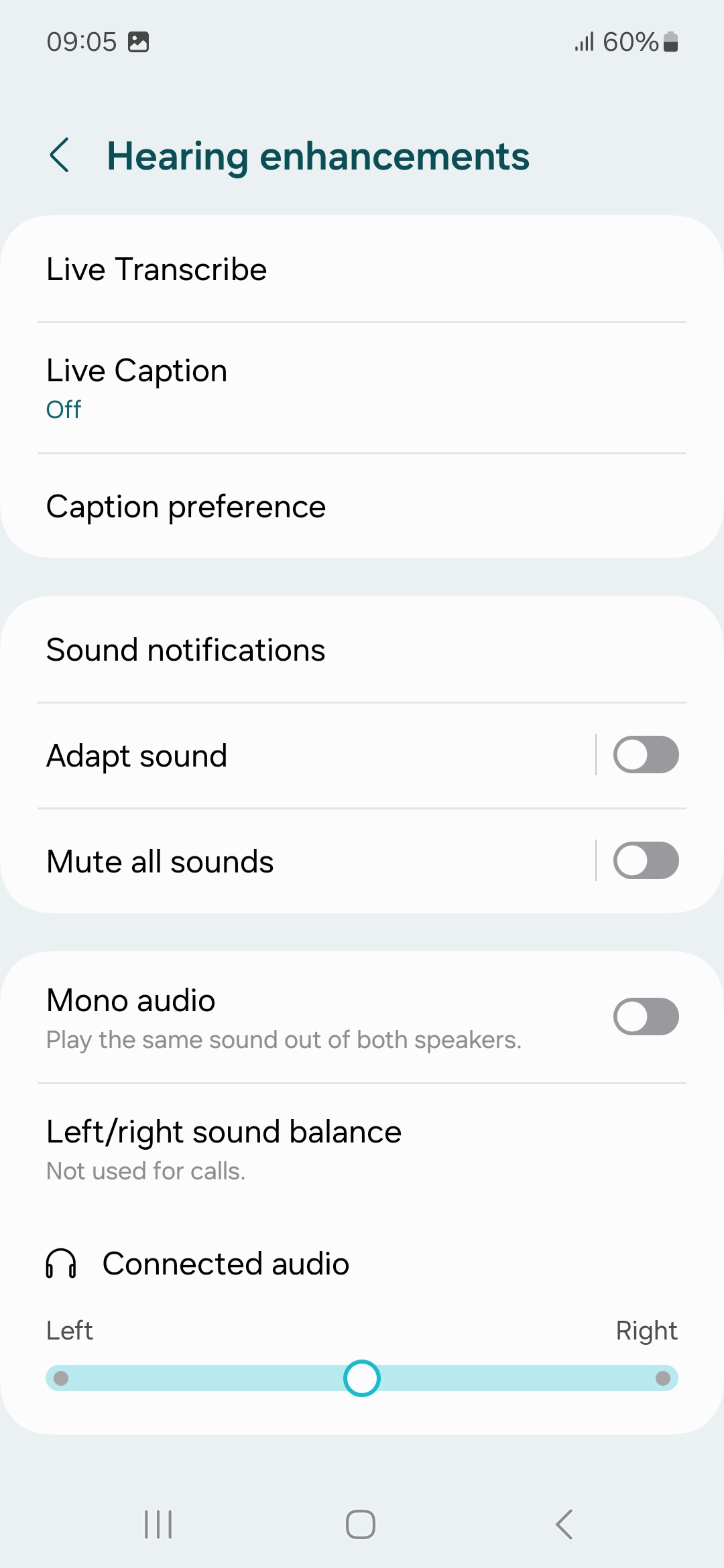Screen dimensions: 724x1568
Task: Set sound balance fully to the Right
Action: (x=663, y=1378)
